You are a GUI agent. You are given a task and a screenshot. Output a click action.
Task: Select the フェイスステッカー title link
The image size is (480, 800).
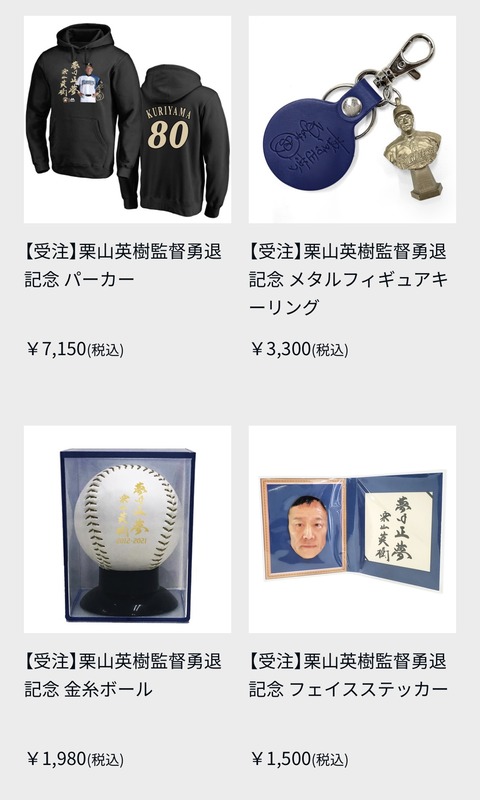click(x=349, y=675)
